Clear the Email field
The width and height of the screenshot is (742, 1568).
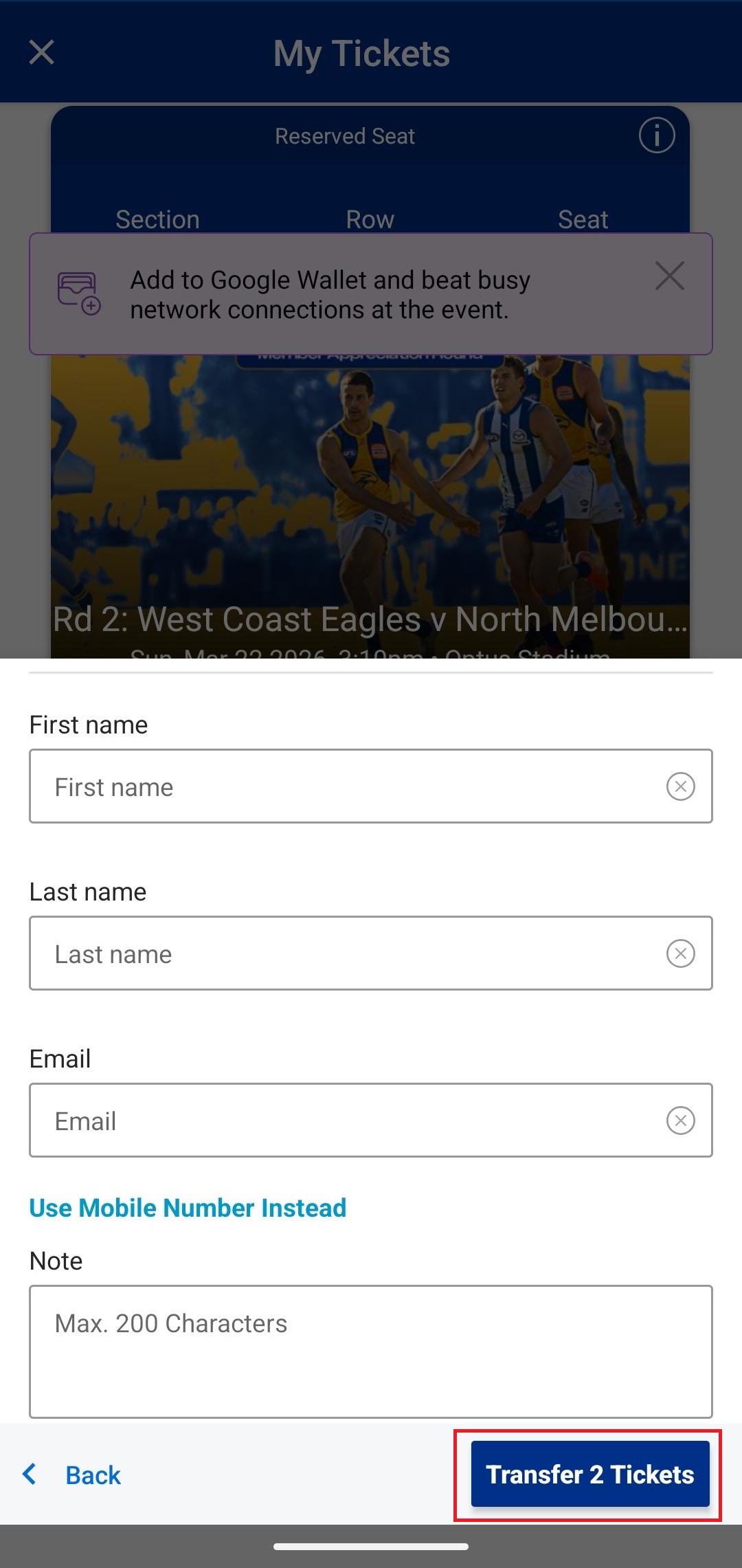click(x=680, y=1120)
